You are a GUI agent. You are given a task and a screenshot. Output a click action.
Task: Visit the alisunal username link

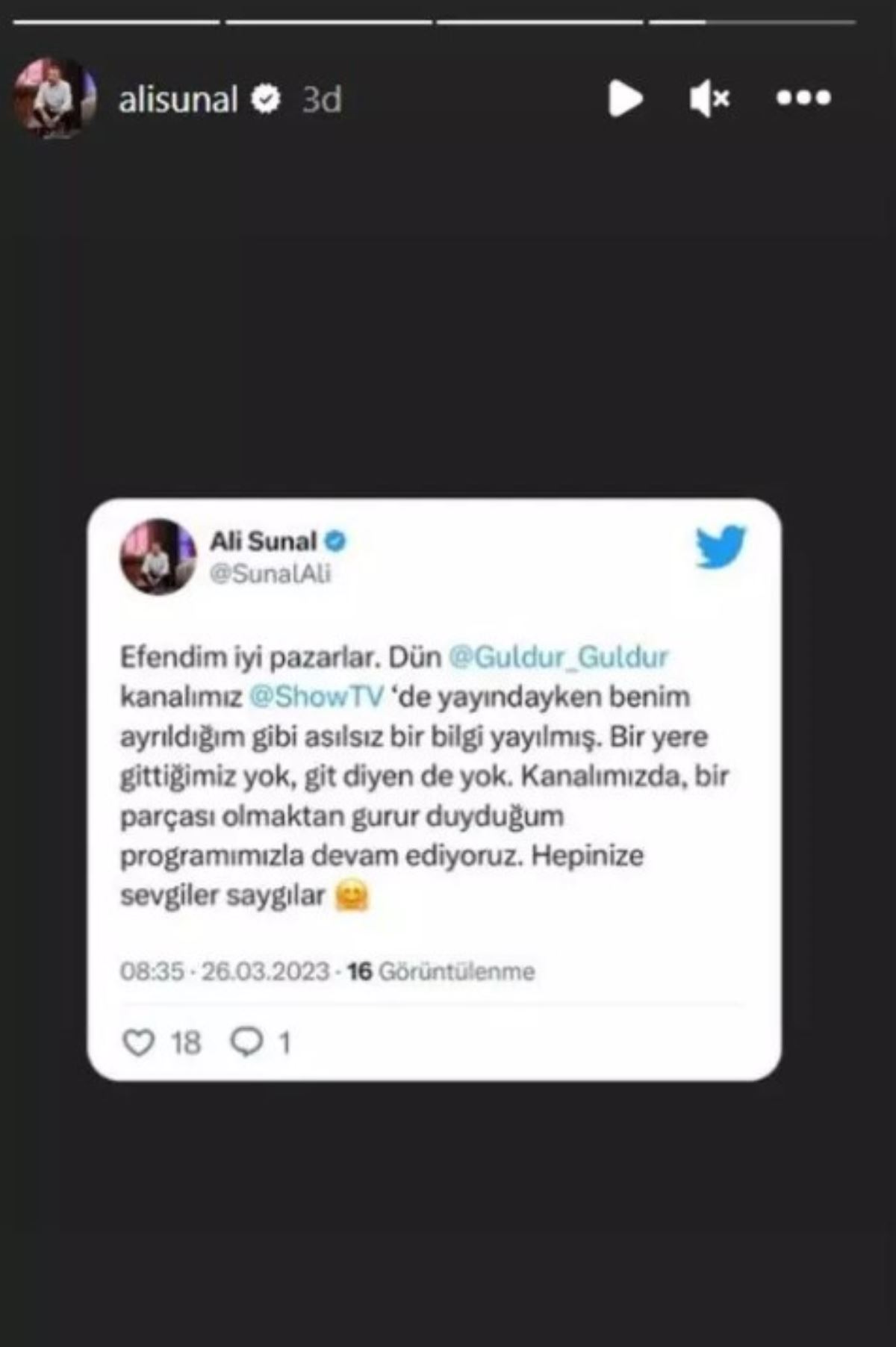[x=178, y=99]
